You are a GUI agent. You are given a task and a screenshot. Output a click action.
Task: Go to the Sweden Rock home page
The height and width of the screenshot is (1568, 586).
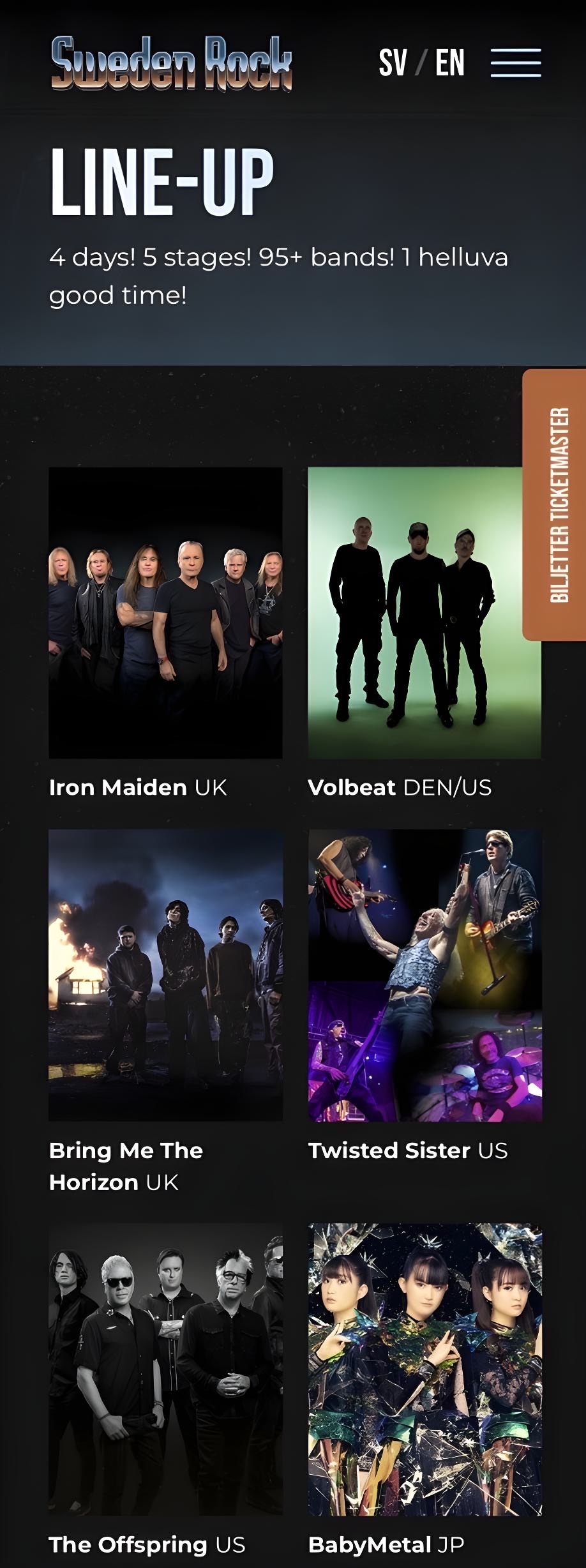pos(171,63)
